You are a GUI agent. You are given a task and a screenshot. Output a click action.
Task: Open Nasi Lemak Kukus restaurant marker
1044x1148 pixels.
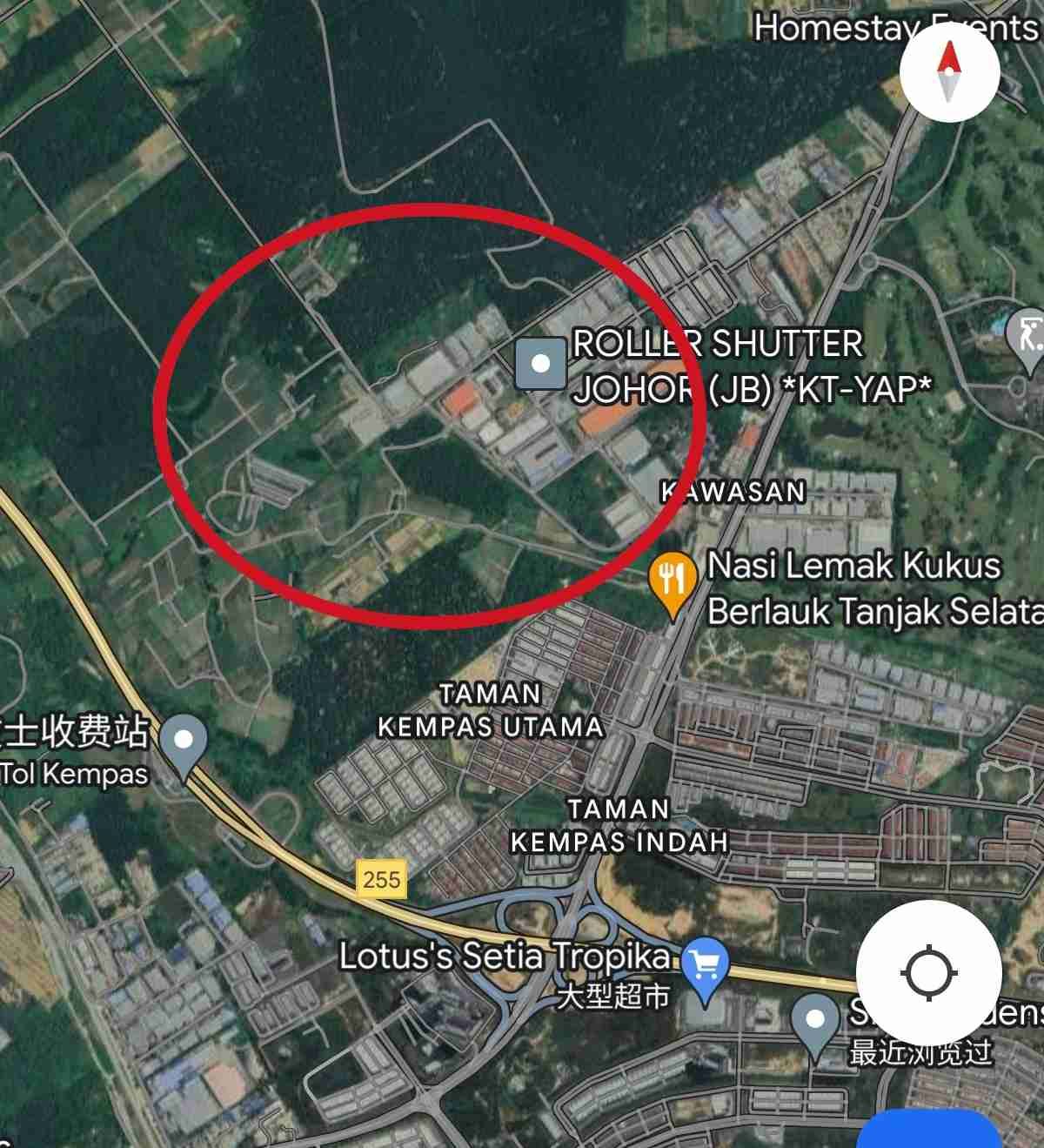[x=672, y=579]
